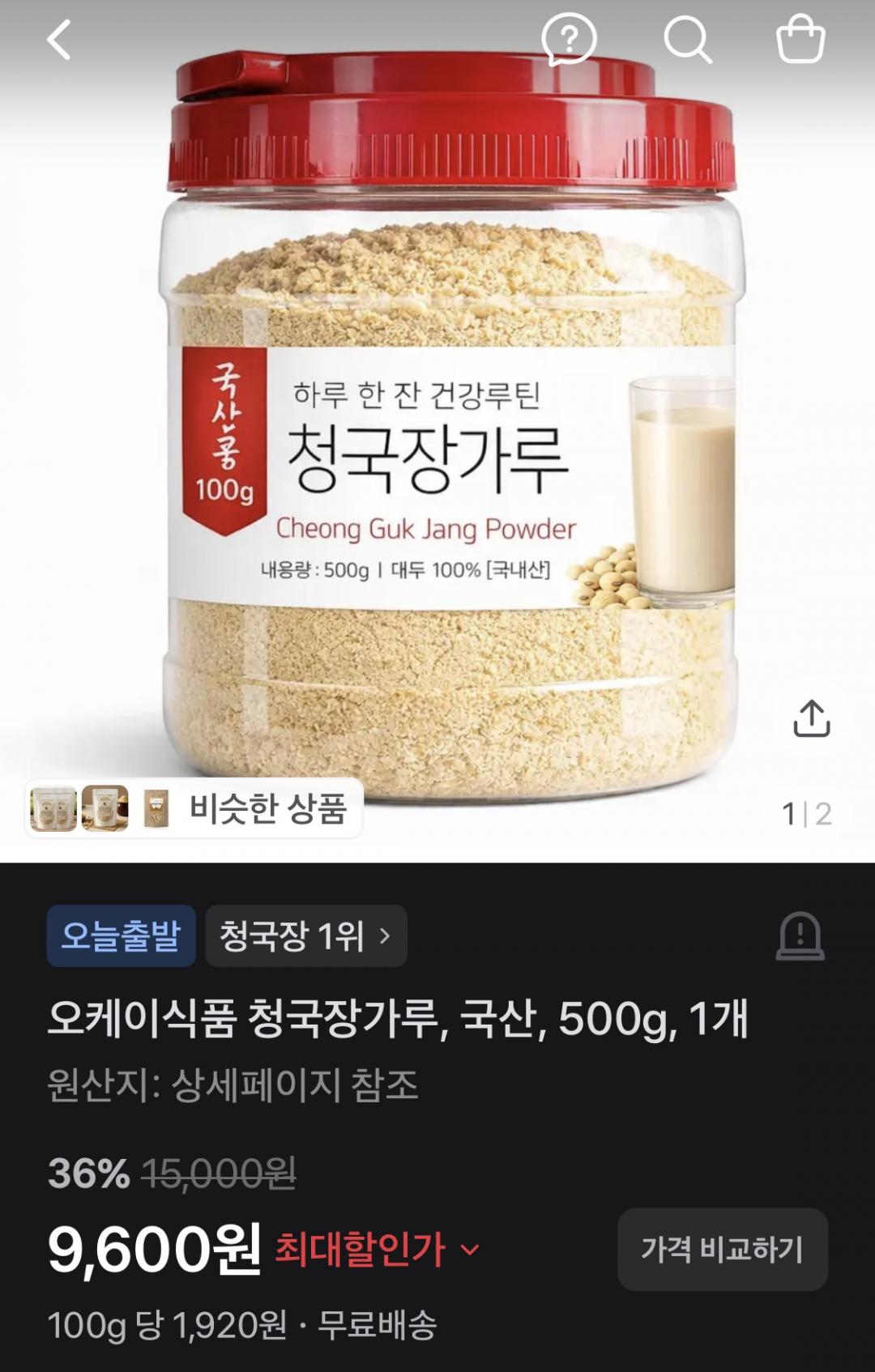This screenshot has width=875, height=1372.
Task: Compare prices with 가격 비교하기
Action: [723, 1249]
